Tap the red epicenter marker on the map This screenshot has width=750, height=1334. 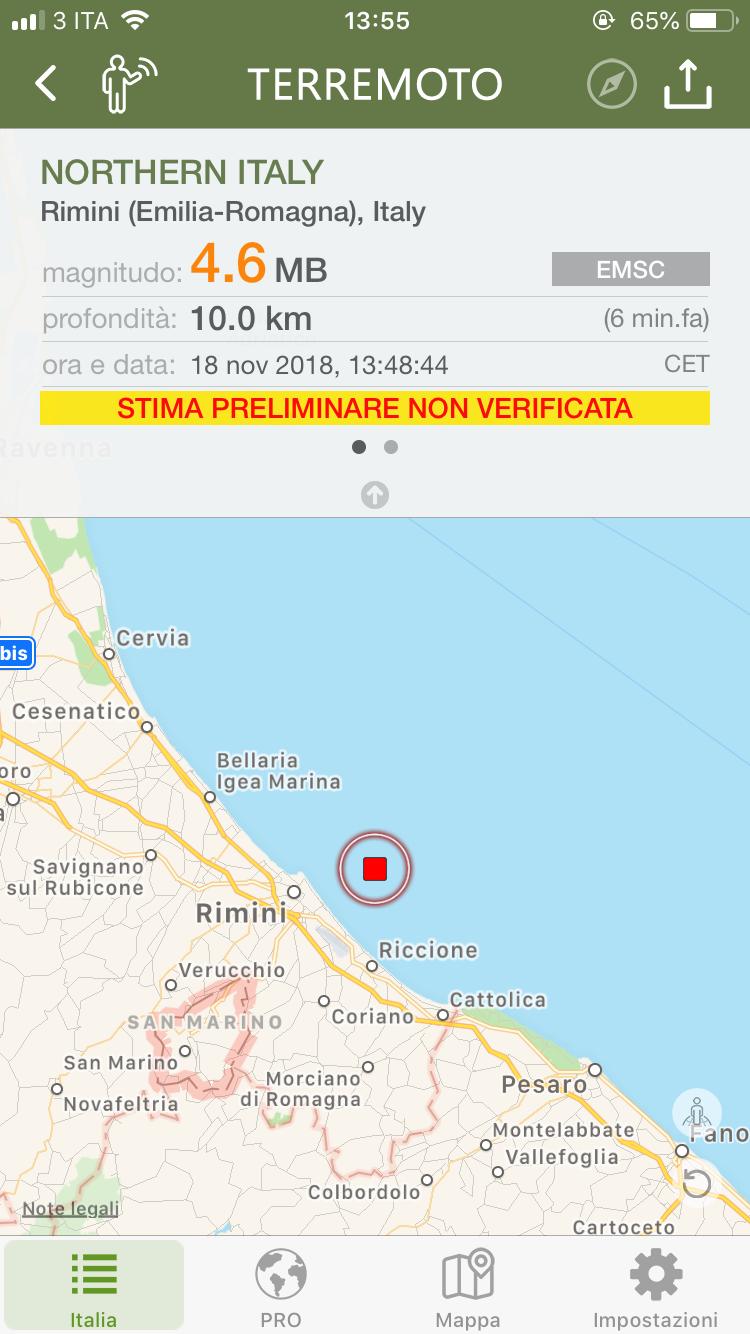tap(375, 869)
